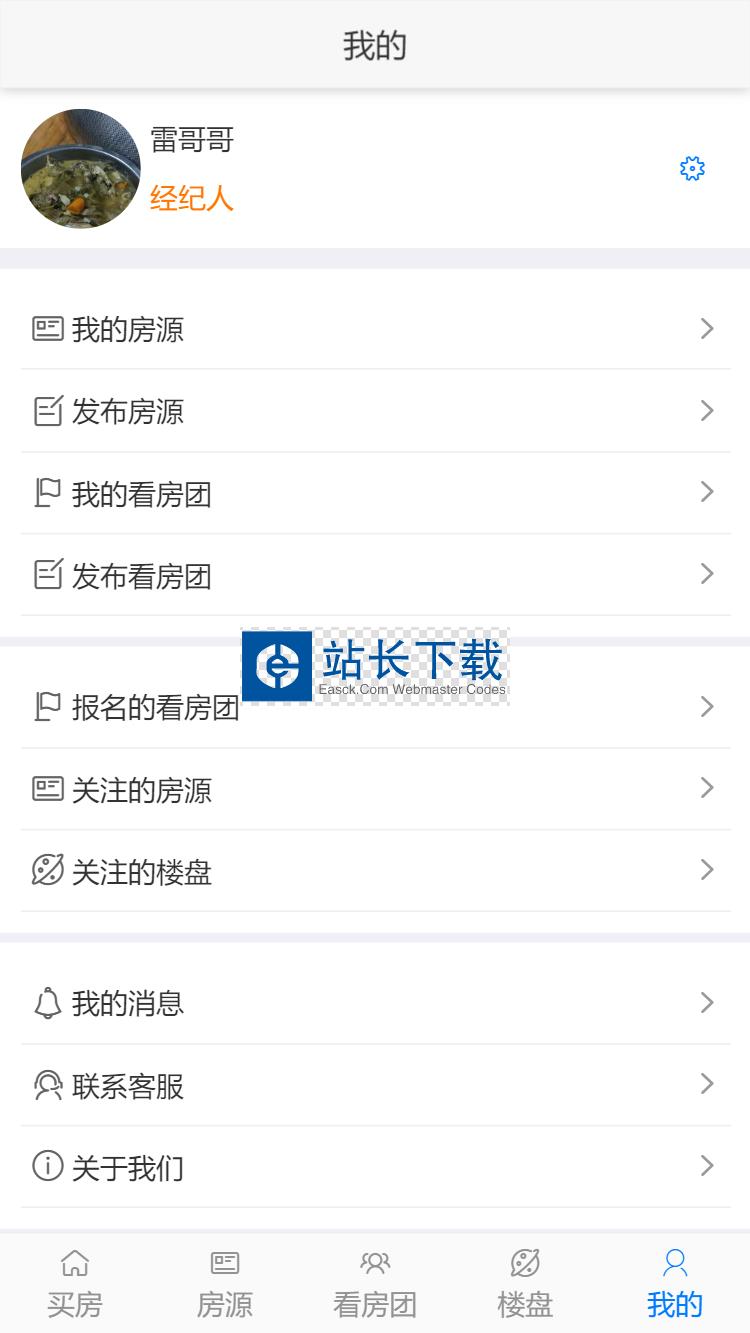Switch to the 楼盘 tab
The width and height of the screenshot is (750, 1333).
click(525, 1284)
